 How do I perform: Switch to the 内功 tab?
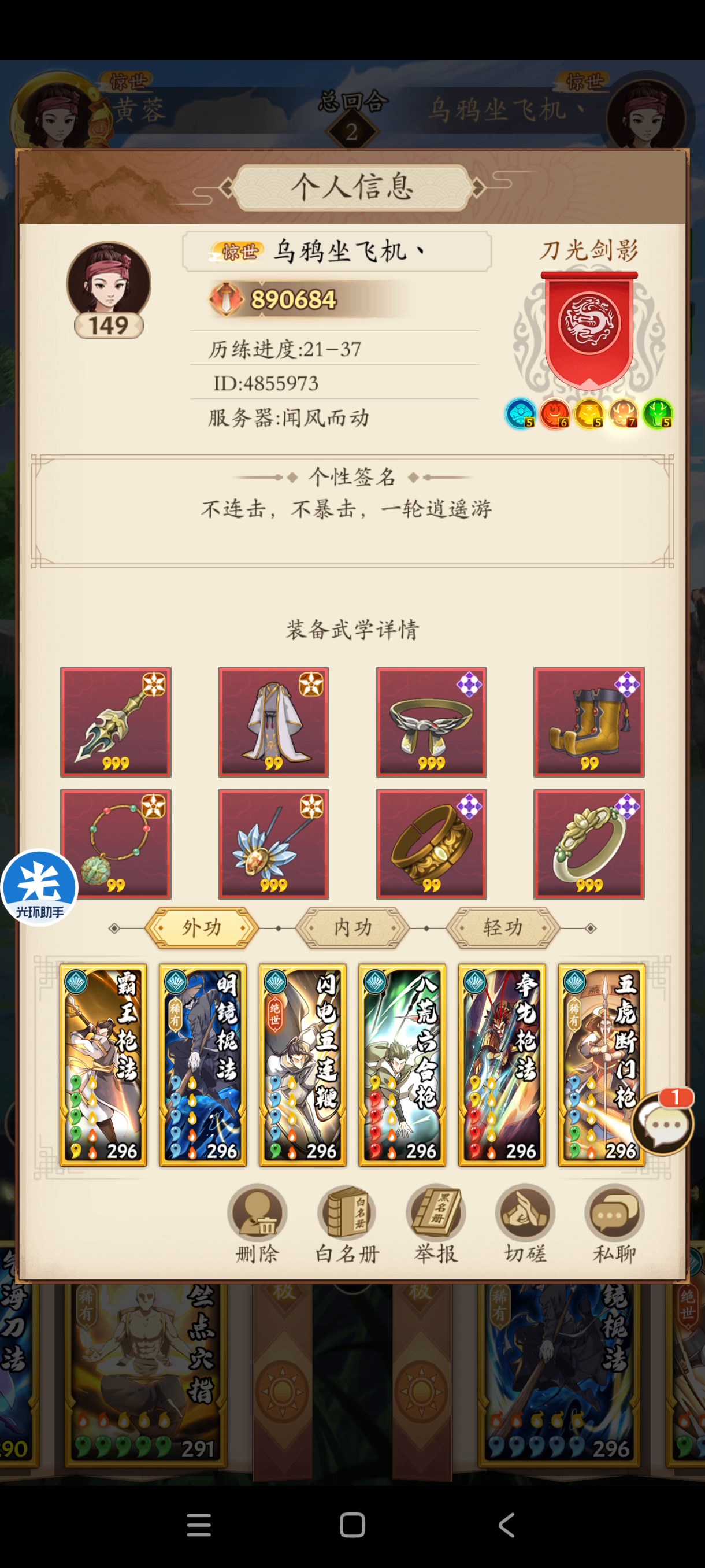(x=352, y=927)
